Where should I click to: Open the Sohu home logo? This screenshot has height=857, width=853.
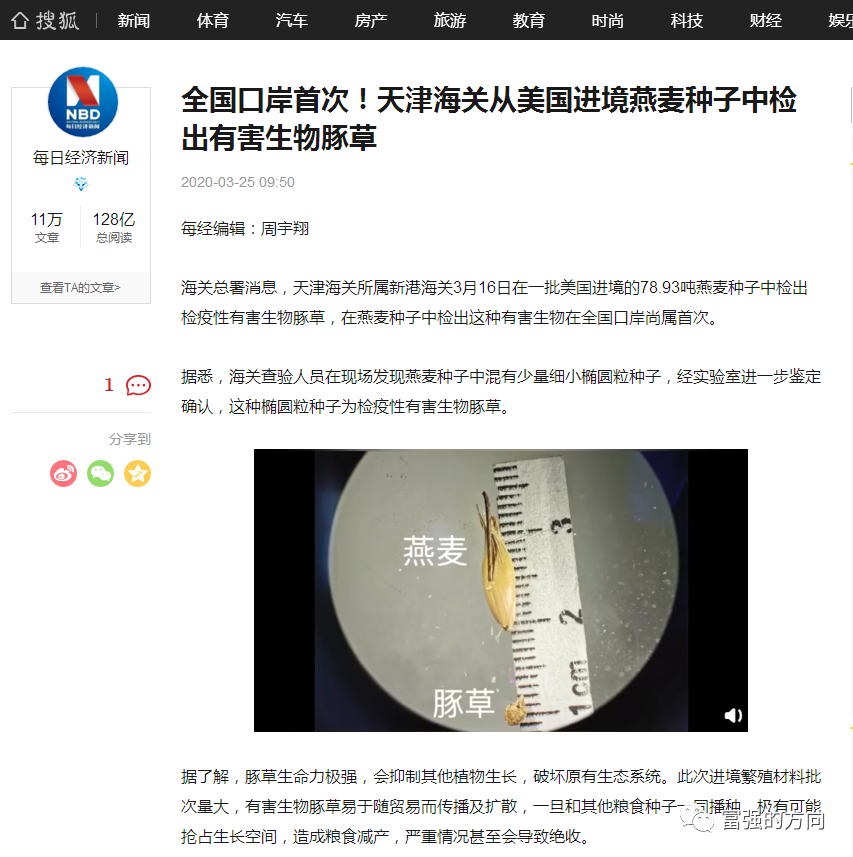(x=45, y=20)
